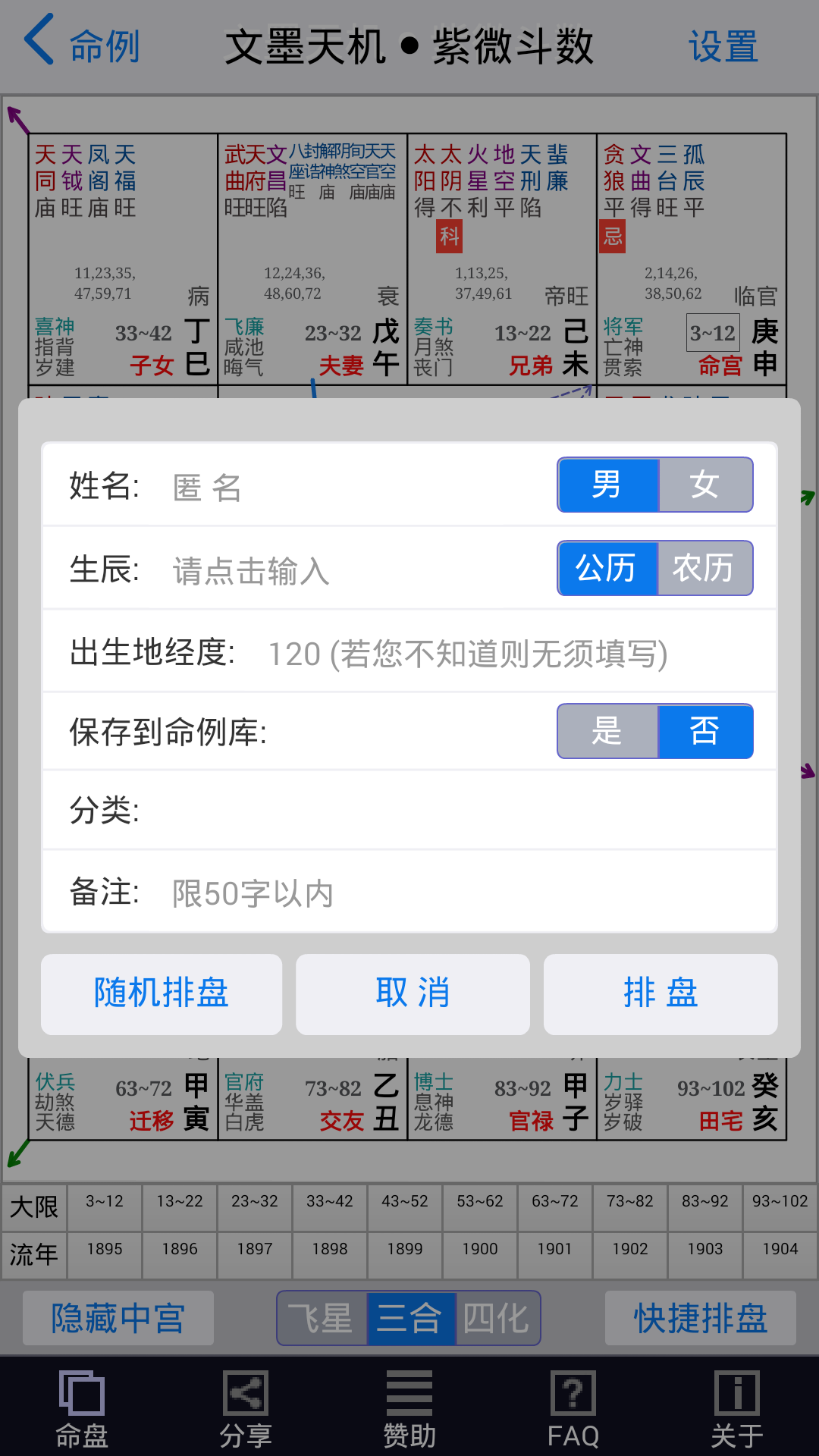Tap 隐藏中宫 to hide center palace
Screen dimensions: 819x1456
click(x=117, y=1319)
